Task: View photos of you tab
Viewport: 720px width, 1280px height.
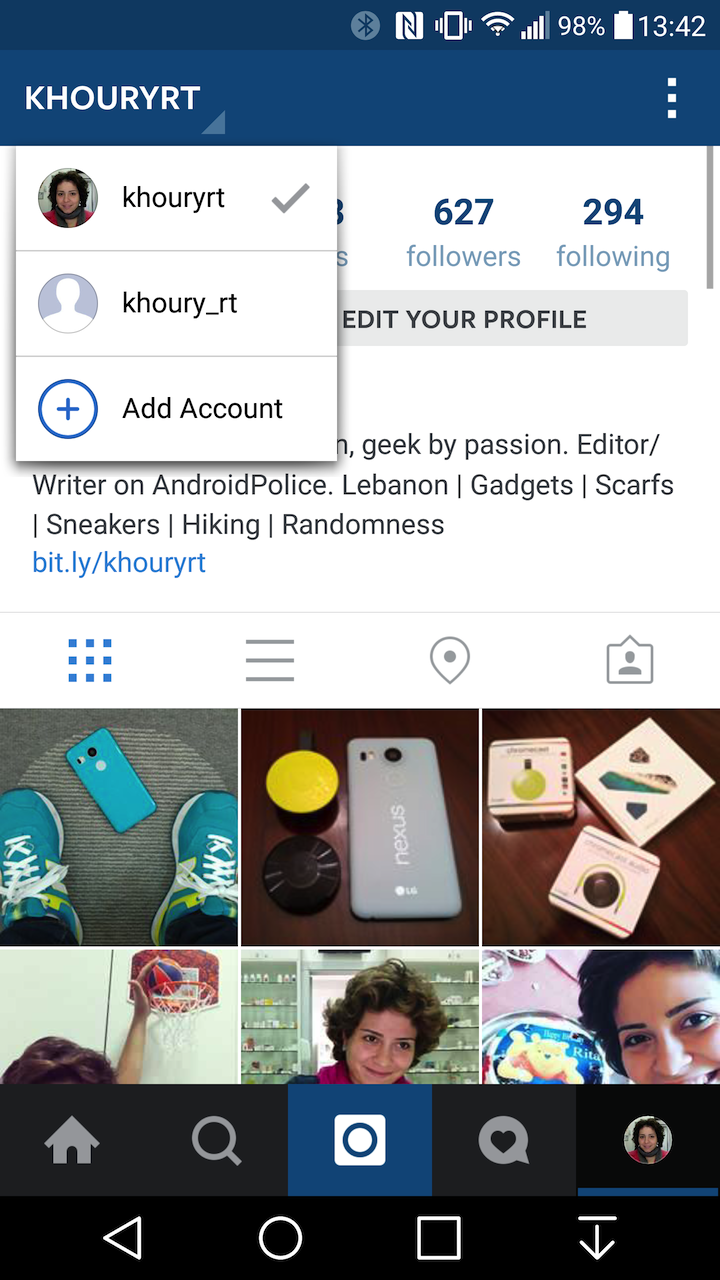Action: (630, 661)
